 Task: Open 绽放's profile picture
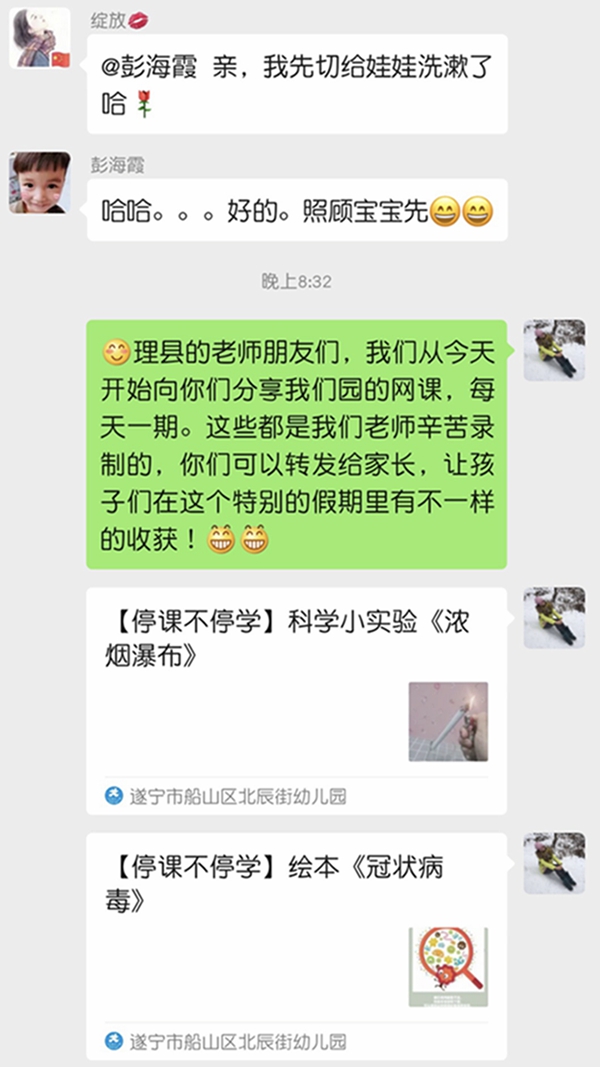[x=40, y=38]
